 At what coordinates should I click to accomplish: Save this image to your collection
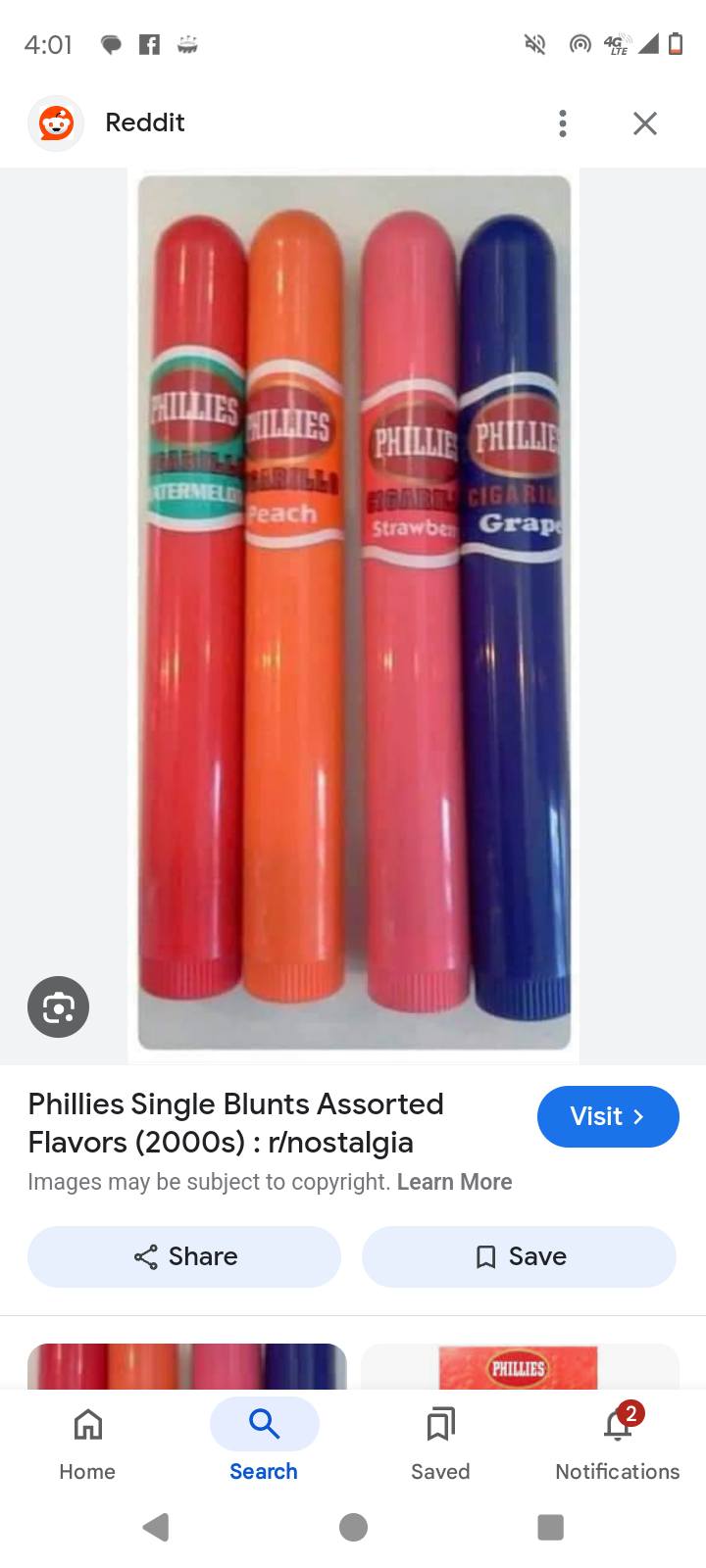coord(519,1256)
